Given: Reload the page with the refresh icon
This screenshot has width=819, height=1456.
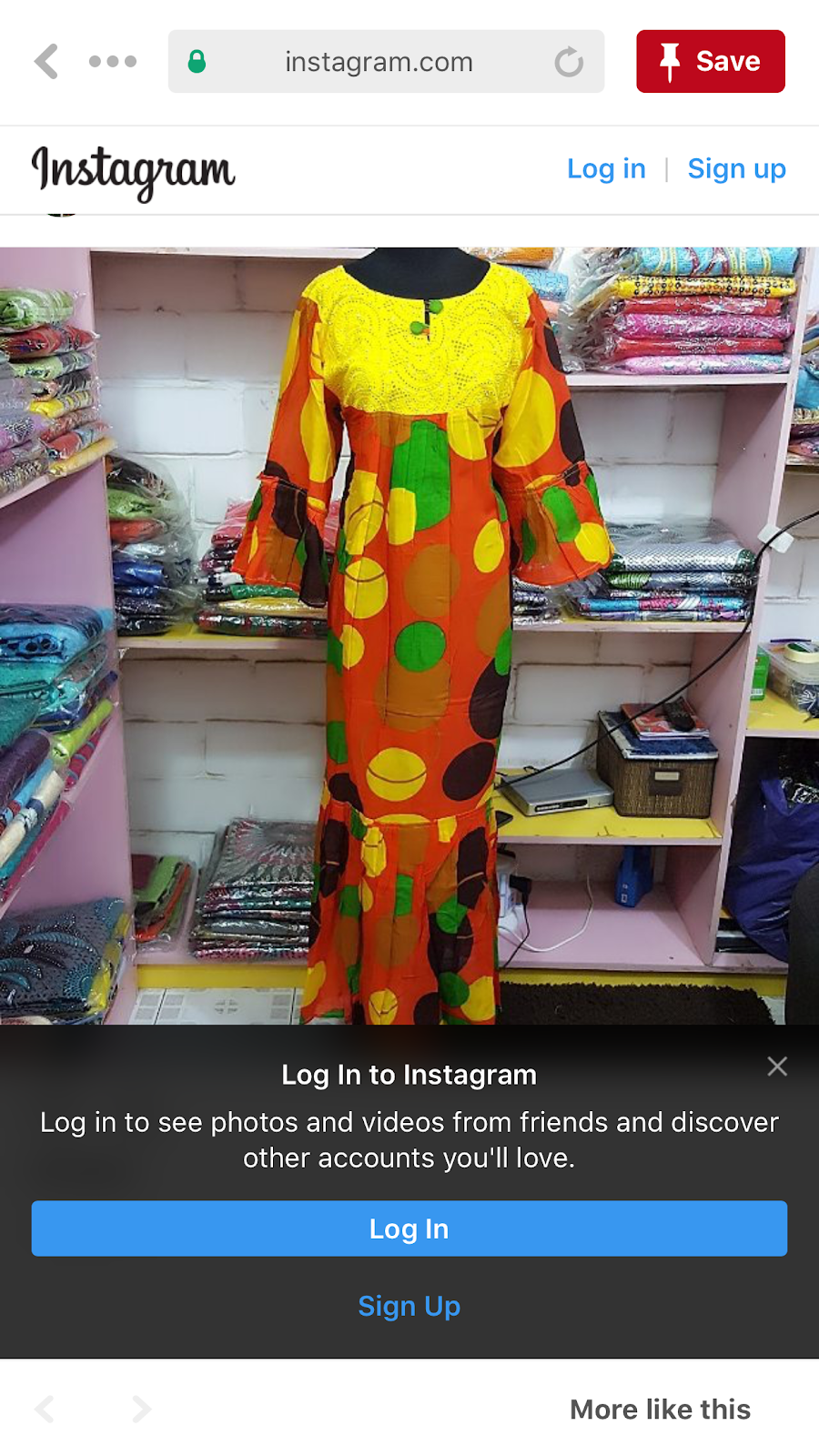Looking at the screenshot, I should (x=570, y=61).
